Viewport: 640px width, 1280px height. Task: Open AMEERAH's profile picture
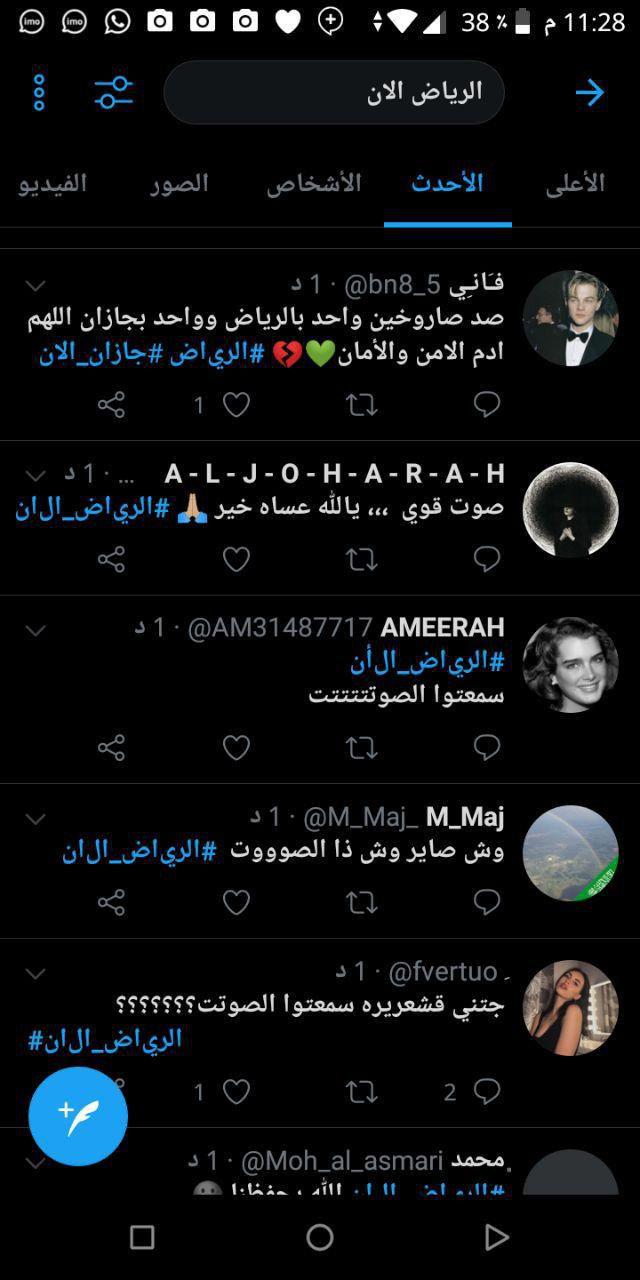(570, 665)
